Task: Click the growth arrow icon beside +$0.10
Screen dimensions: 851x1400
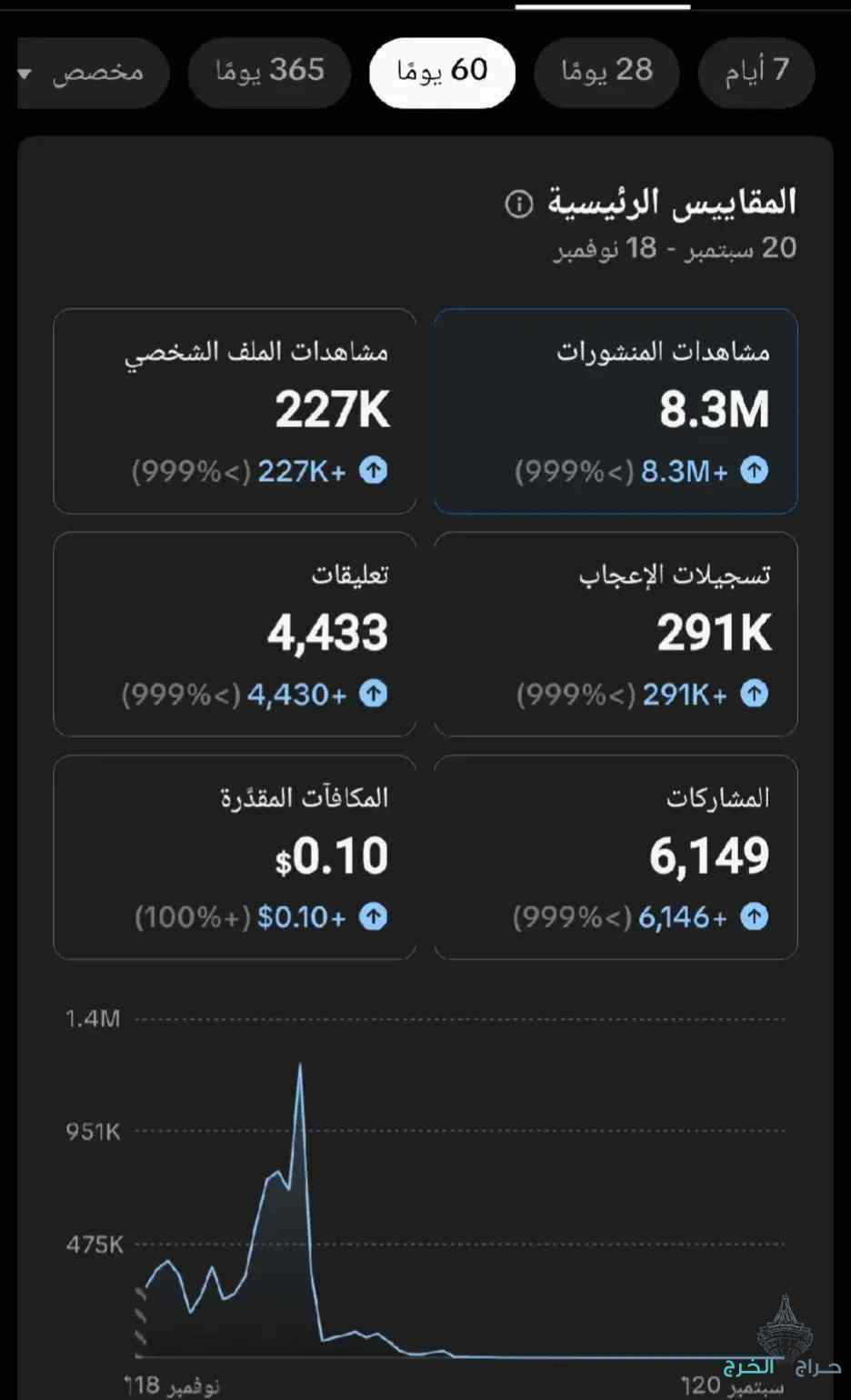Action: (x=371, y=917)
